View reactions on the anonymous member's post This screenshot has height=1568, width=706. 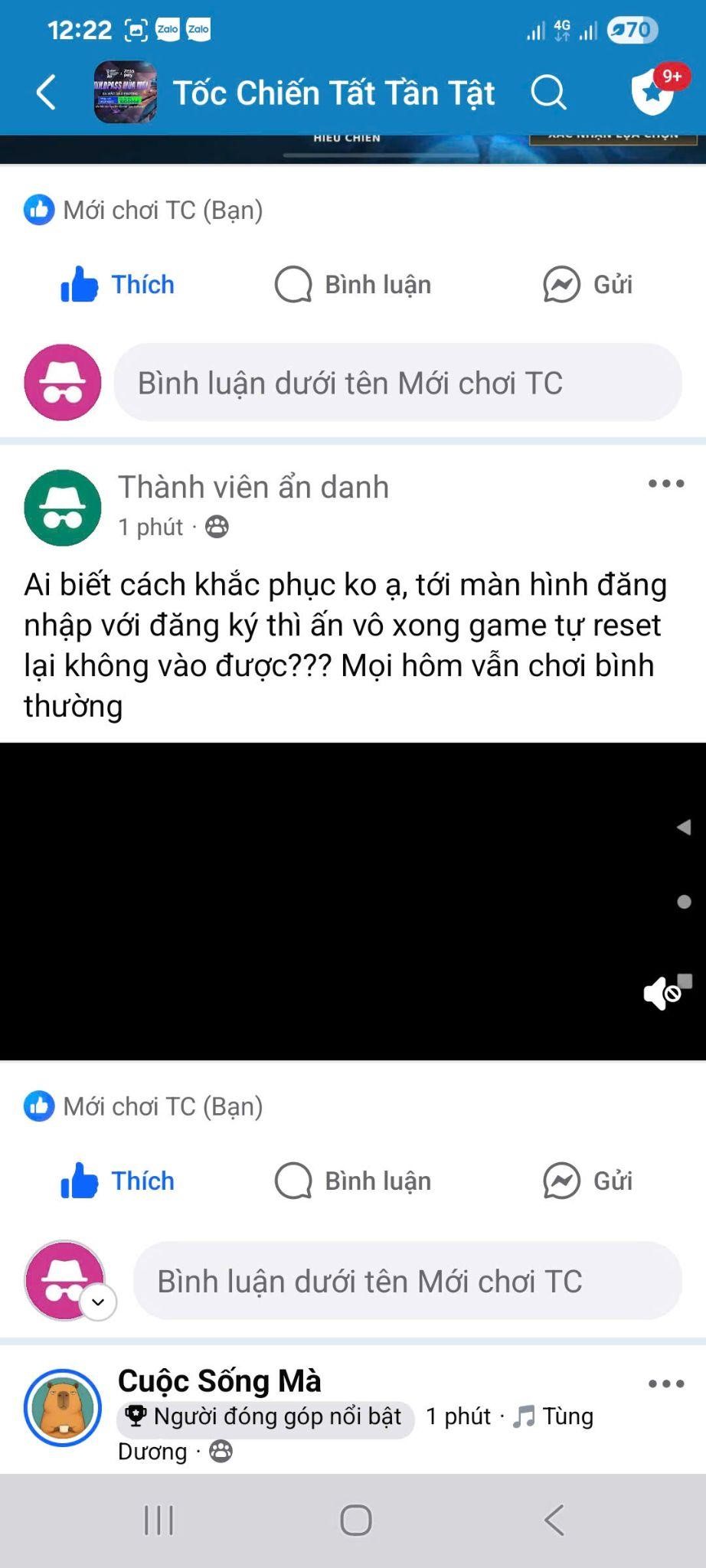143,1106
